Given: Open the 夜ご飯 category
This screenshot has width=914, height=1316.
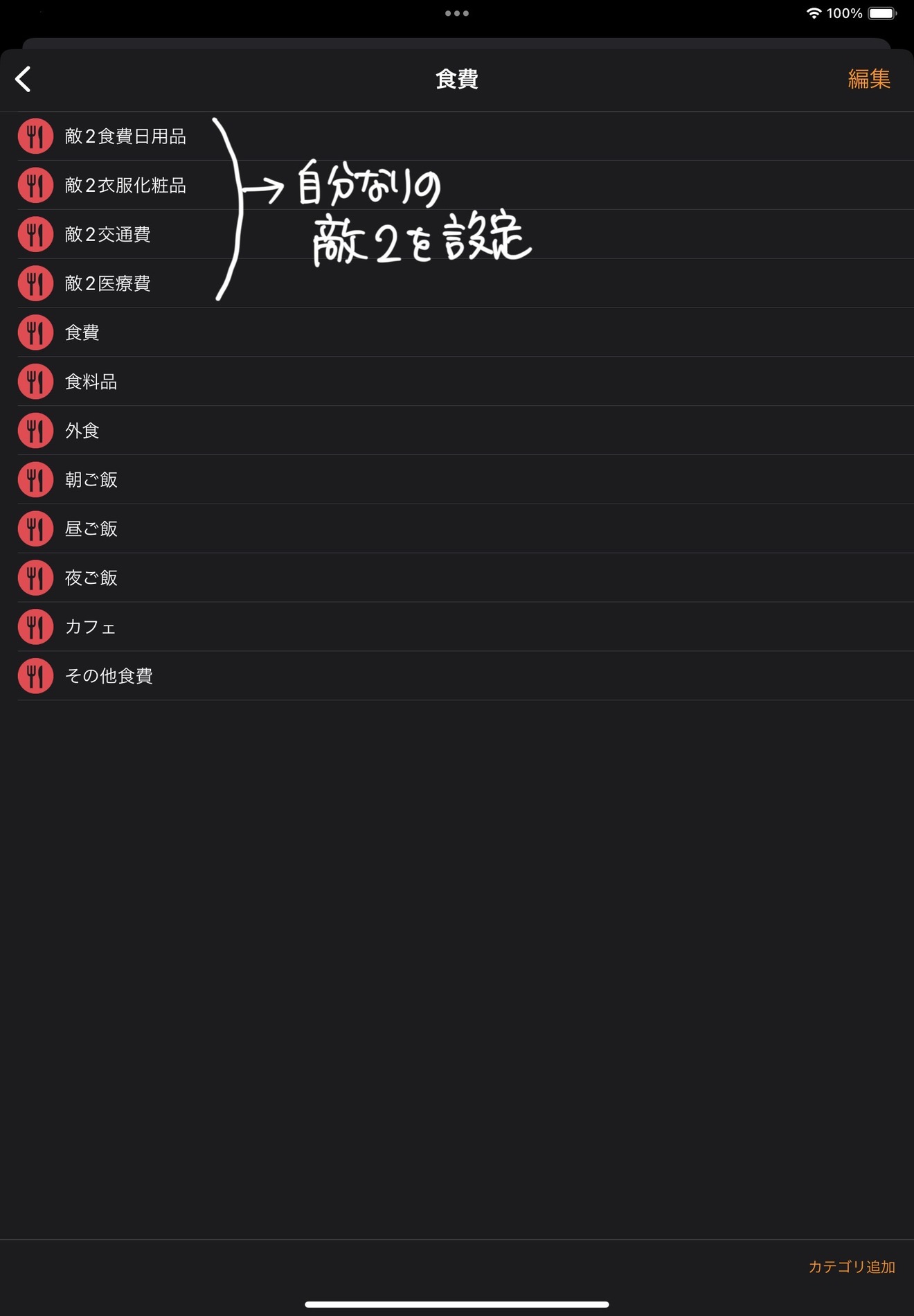Looking at the screenshot, I should pos(91,578).
